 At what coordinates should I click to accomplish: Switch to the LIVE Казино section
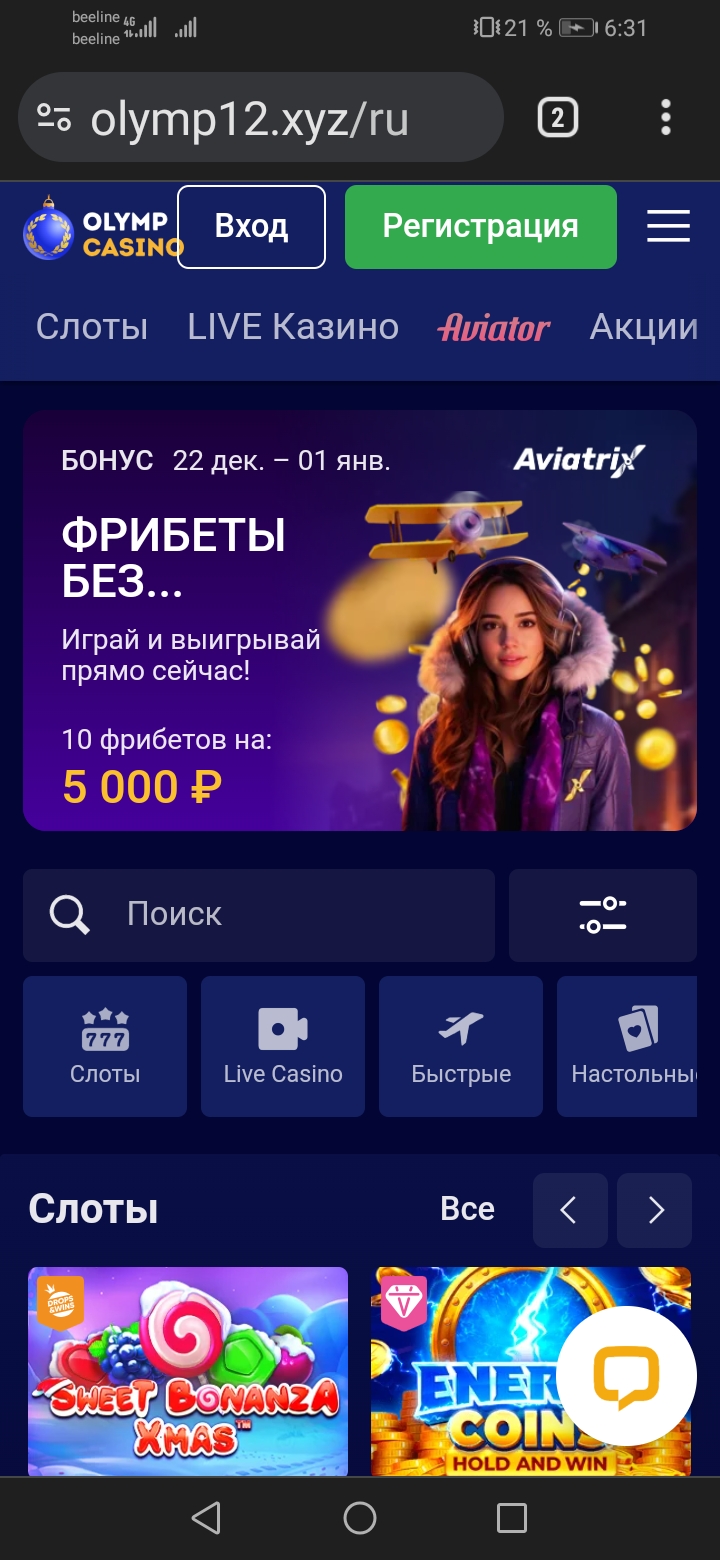click(292, 327)
